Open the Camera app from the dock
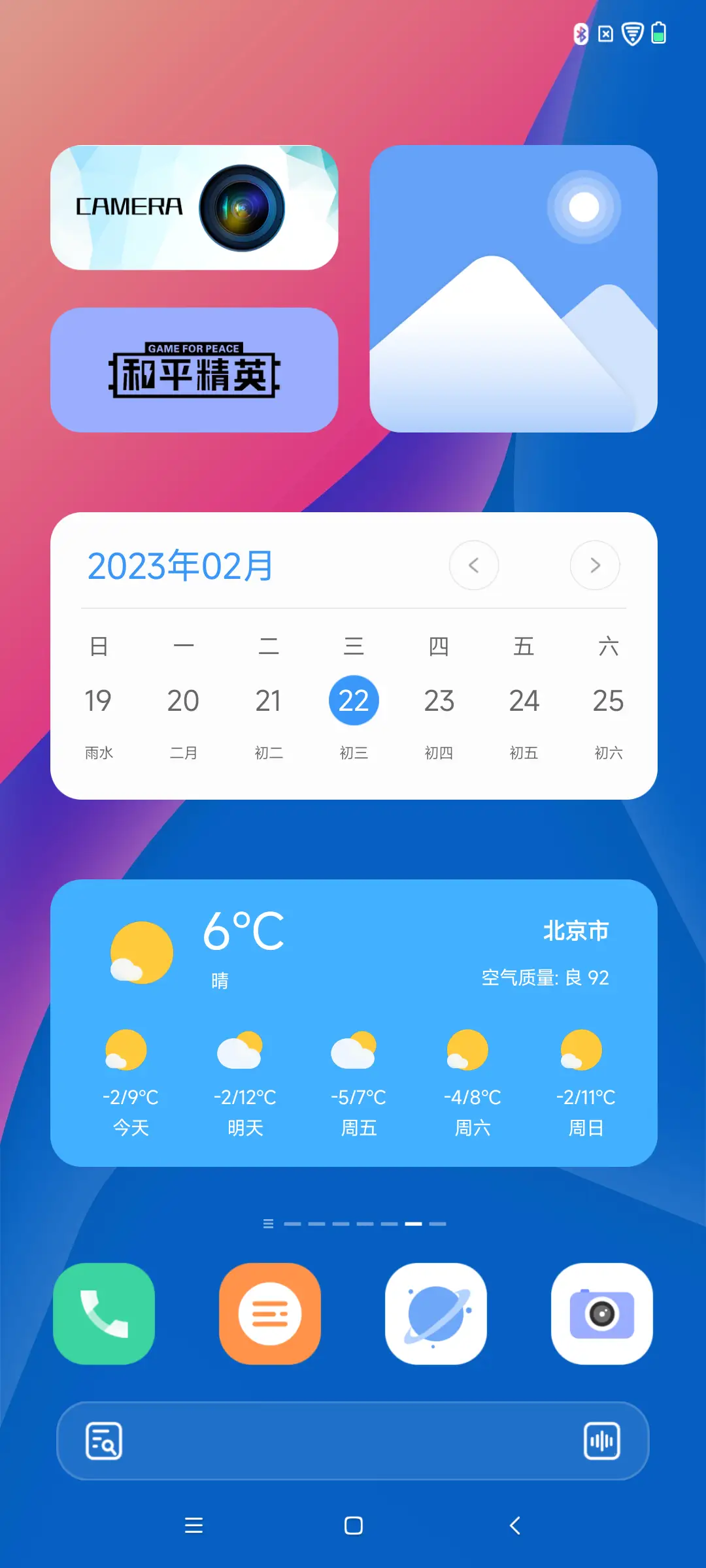 (601, 1313)
